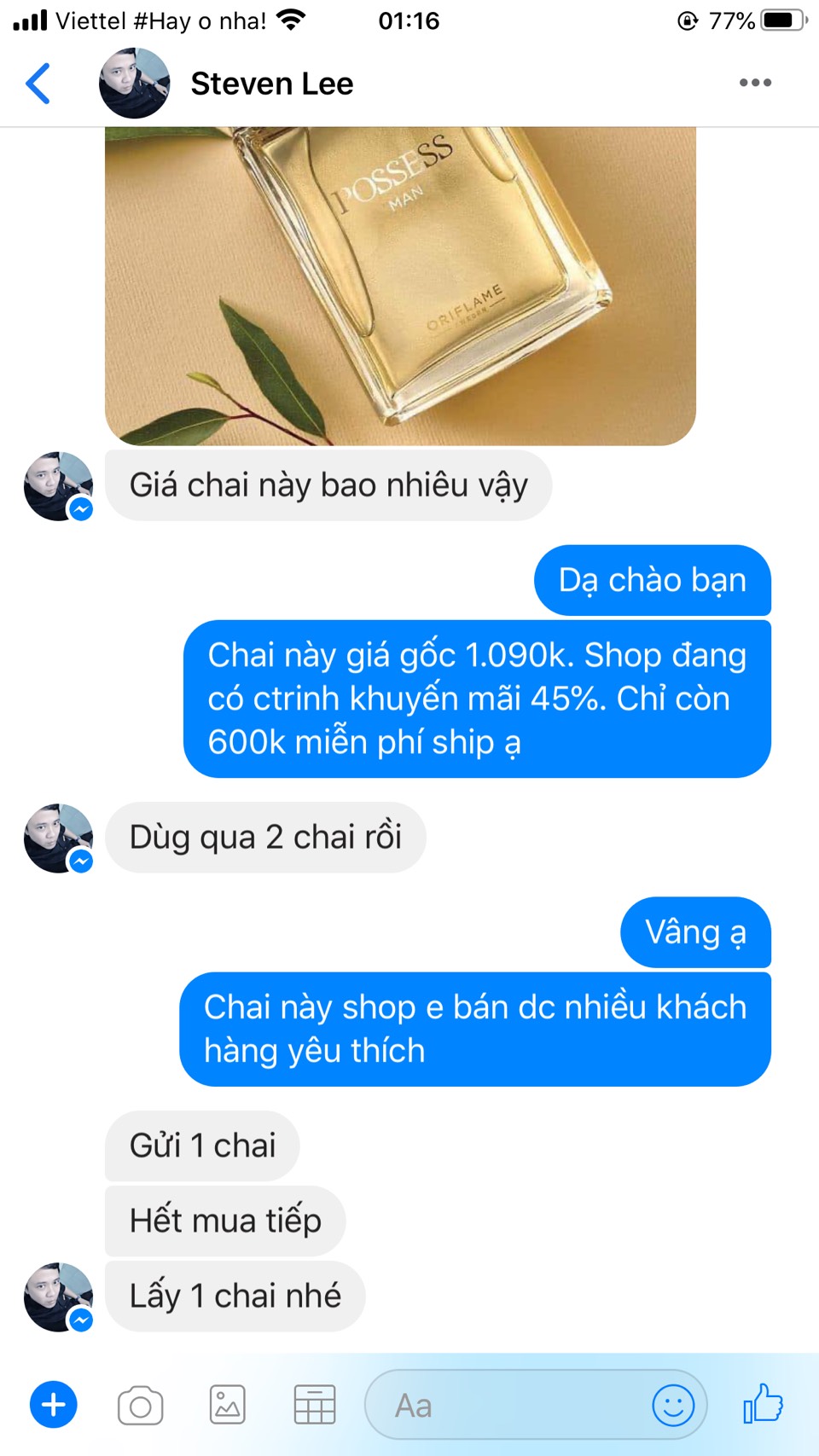Open the Possess Man perfume photo
Screen dimensions: 819x1456
coord(400,286)
